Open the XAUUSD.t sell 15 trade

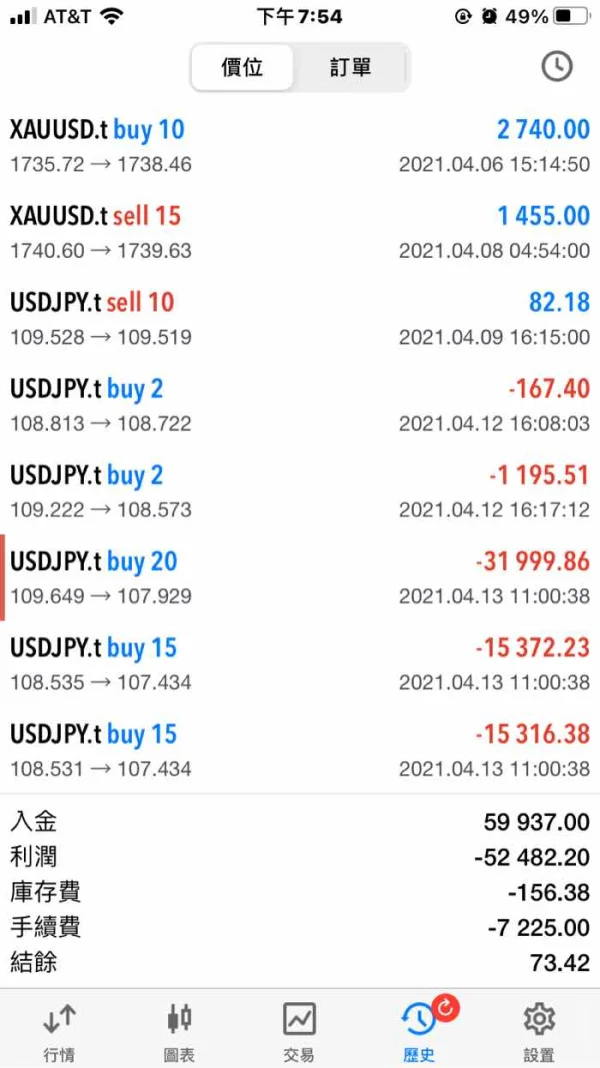click(300, 232)
